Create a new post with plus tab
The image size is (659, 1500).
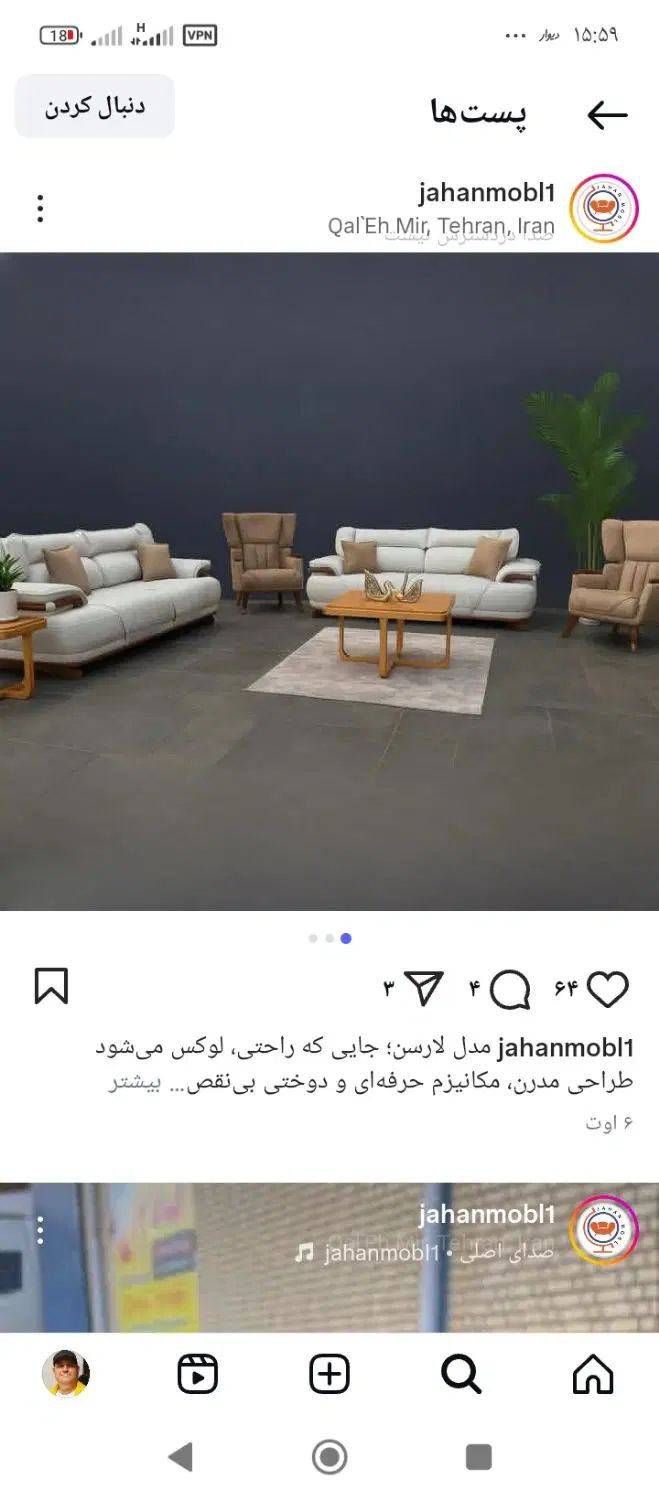(329, 1375)
